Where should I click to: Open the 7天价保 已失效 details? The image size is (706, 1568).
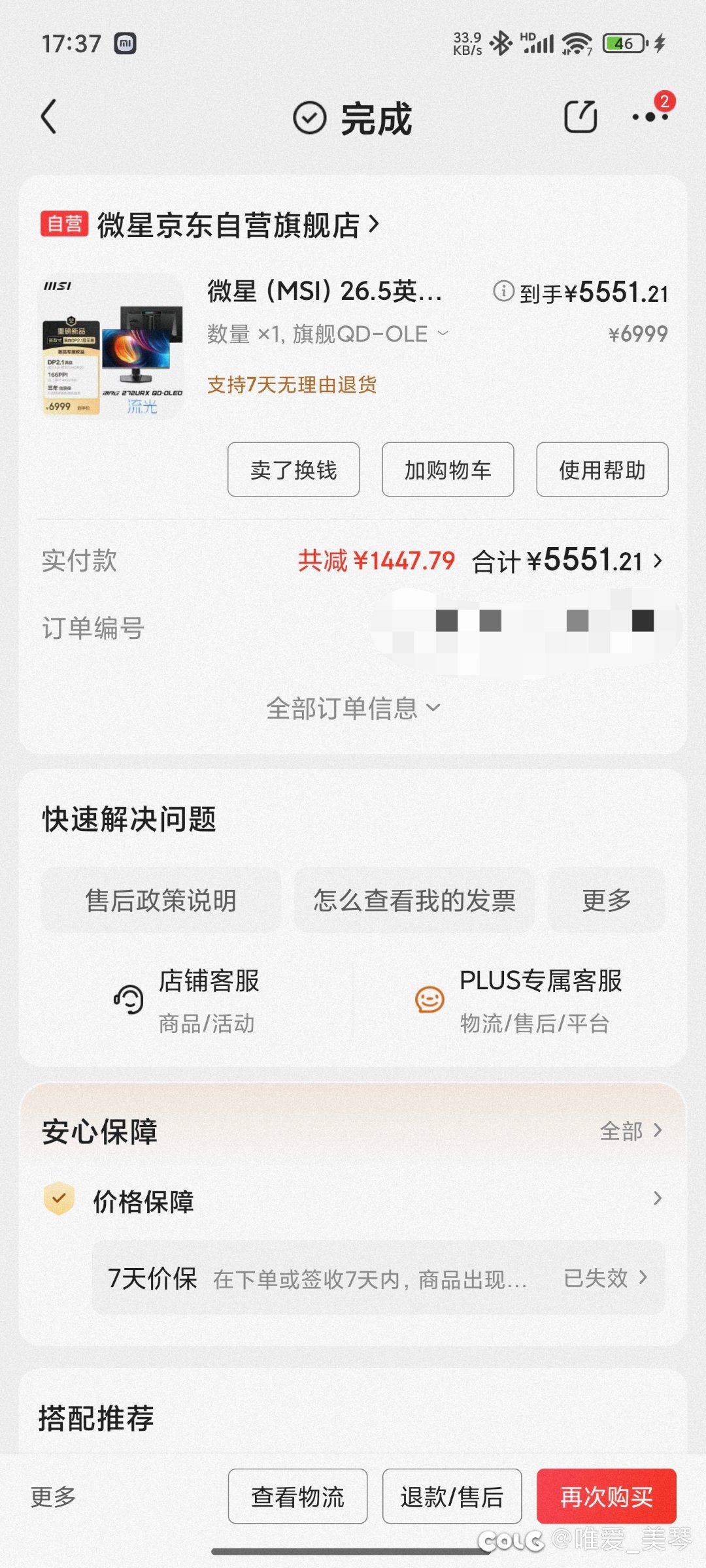pyautogui.click(x=378, y=1278)
